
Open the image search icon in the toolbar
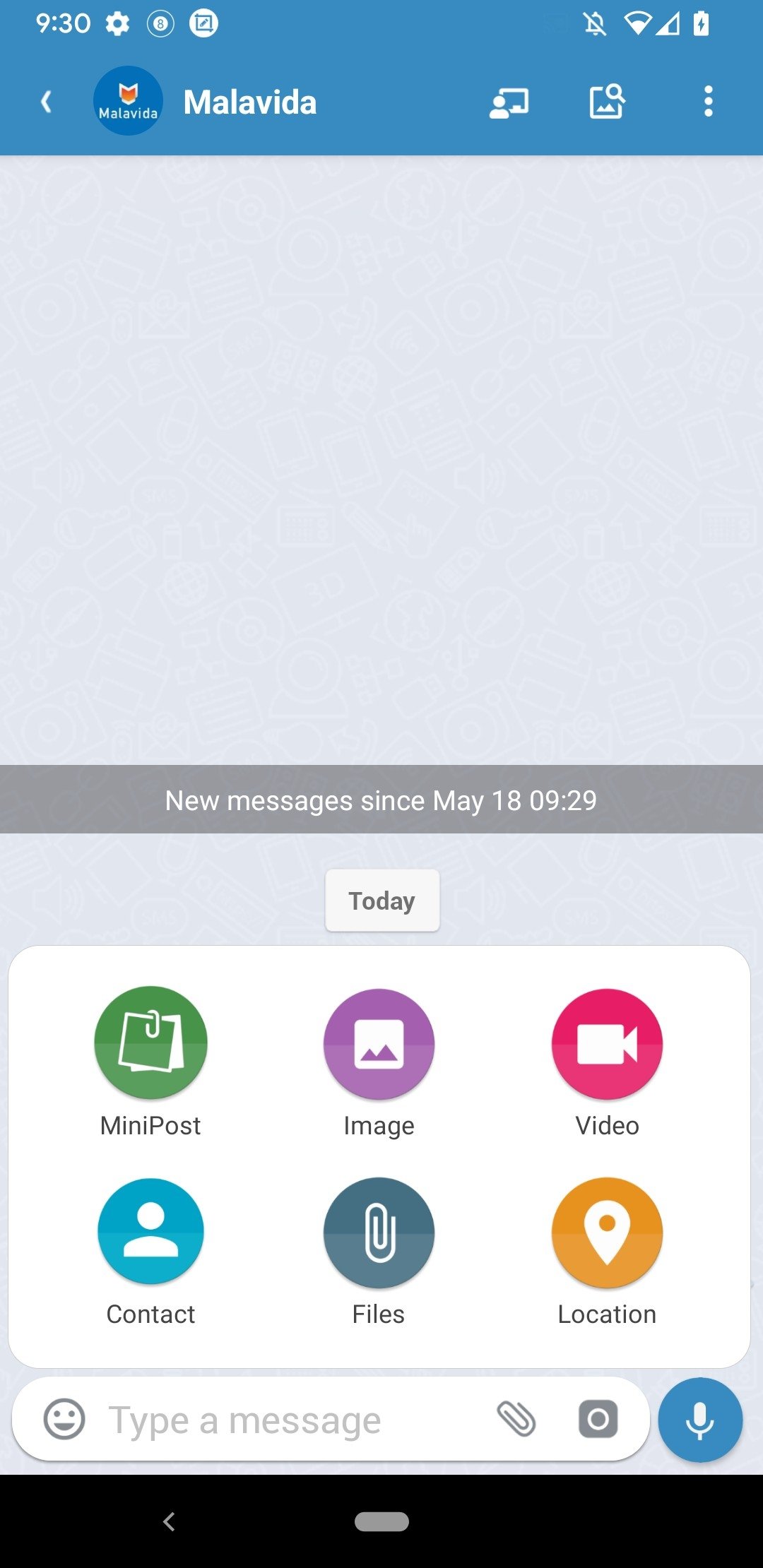coord(608,102)
